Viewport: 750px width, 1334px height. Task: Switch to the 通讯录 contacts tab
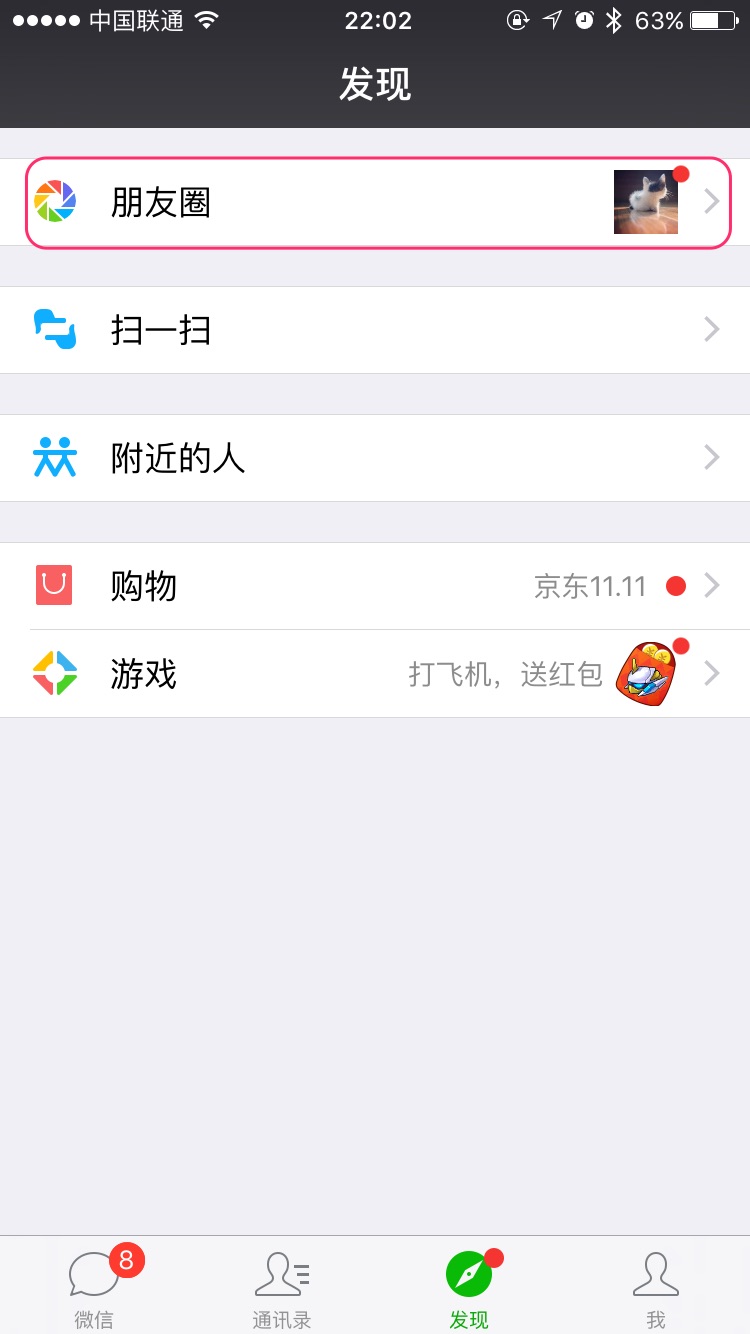(x=281, y=1288)
